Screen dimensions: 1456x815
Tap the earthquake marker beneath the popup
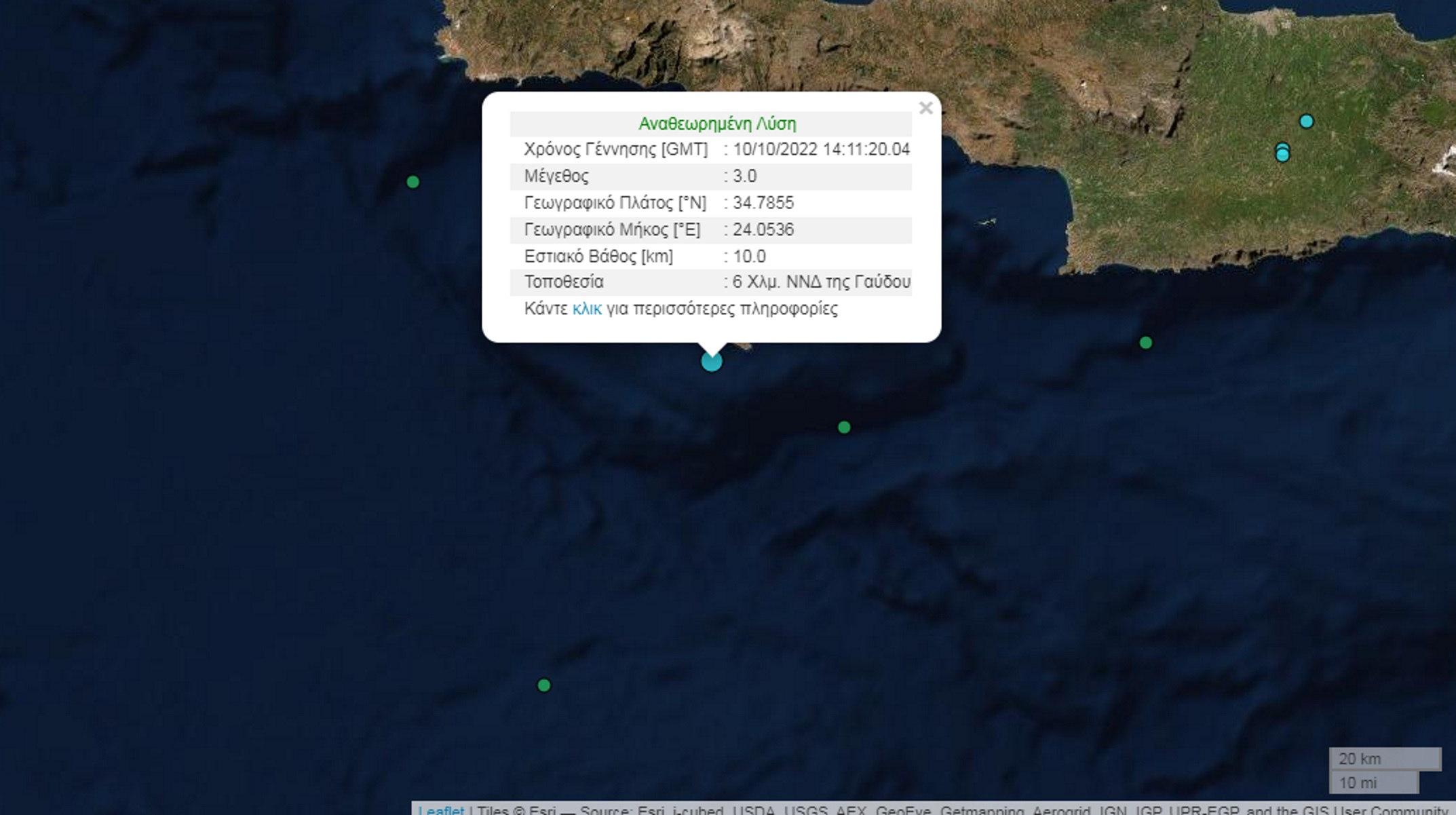[711, 362]
